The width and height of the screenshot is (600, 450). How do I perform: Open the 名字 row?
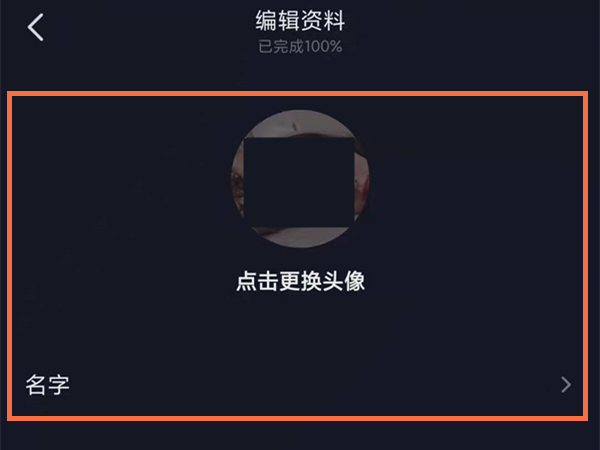tap(298, 385)
